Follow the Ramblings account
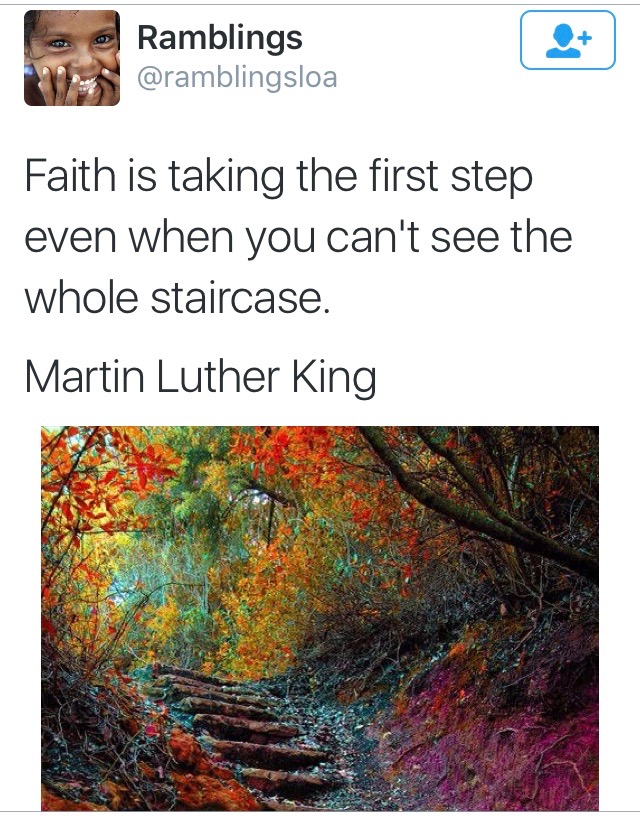The height and width of the screenshot is (821, 640). 567,41
